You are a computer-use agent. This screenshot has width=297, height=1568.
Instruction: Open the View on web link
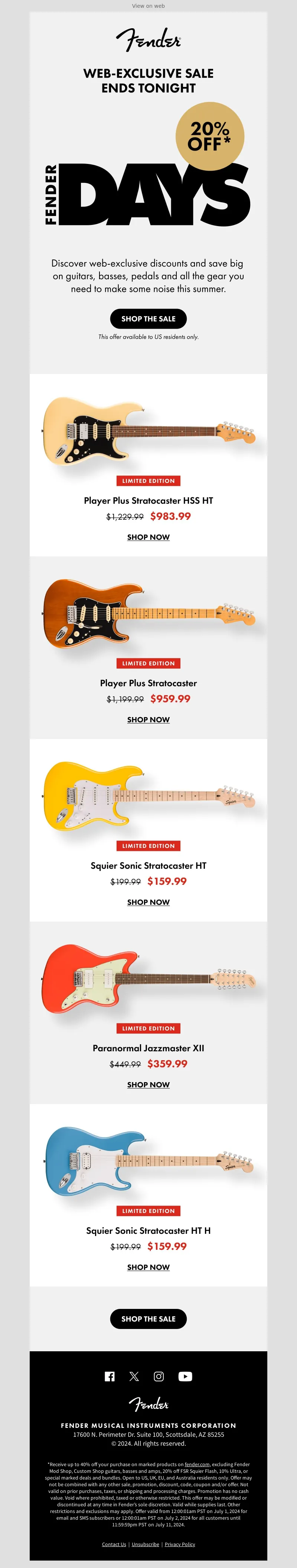(x=148, y=6)
